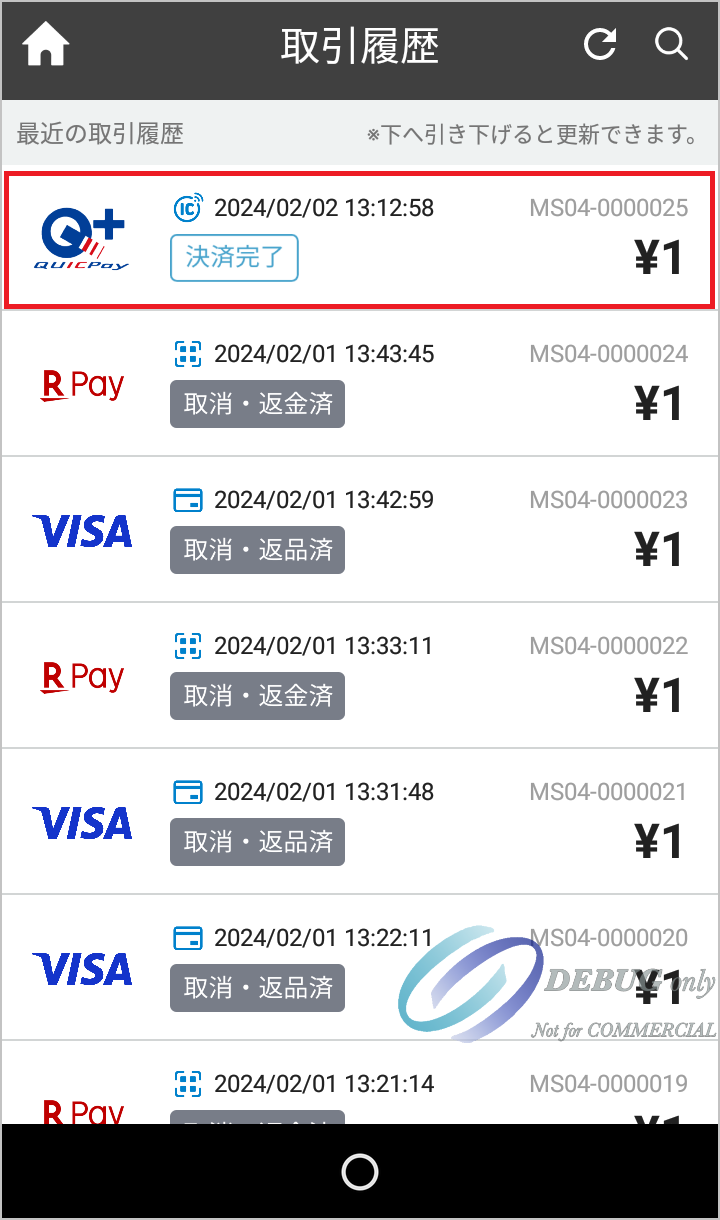
Task: Open R Pay transaction MS04-0000024
Action: click(x=360, y=384)
